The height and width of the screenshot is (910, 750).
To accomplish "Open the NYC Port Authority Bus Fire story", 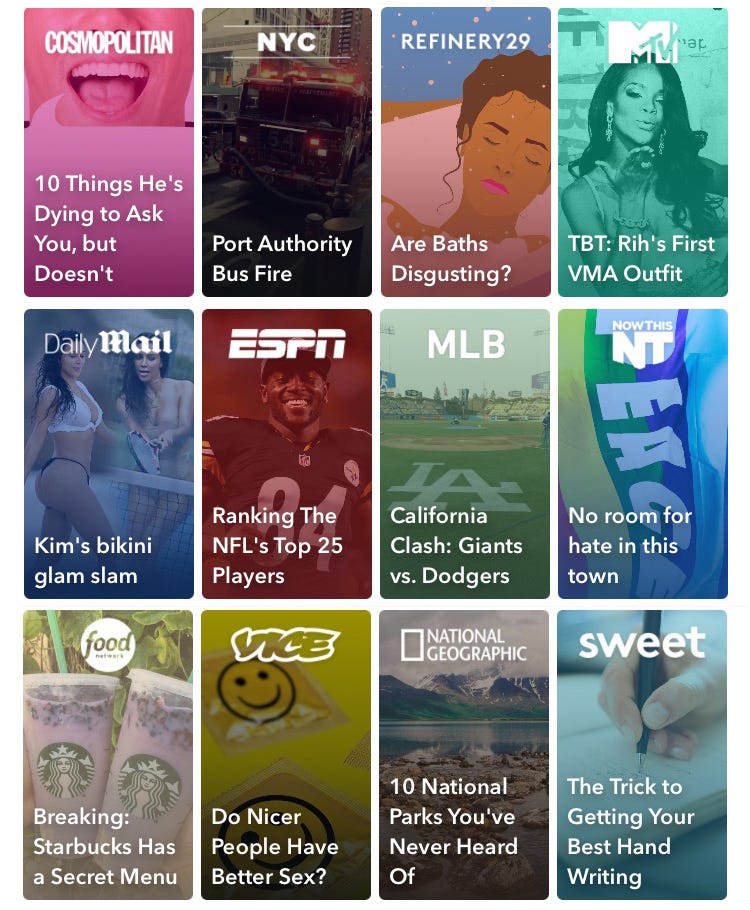I will [x=287, y=153].
